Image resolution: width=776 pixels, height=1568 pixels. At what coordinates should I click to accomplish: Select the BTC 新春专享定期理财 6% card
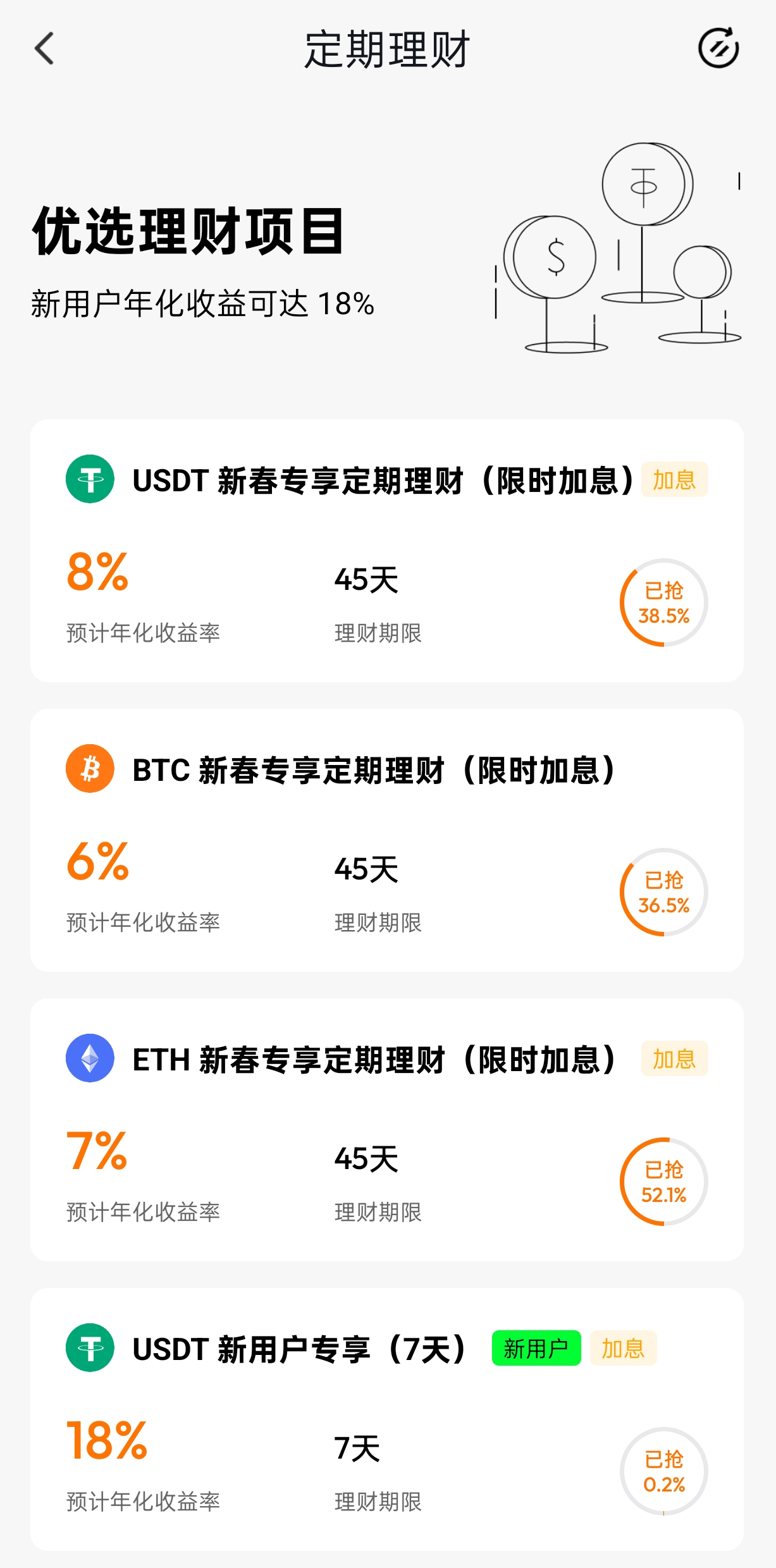[386, 840]
